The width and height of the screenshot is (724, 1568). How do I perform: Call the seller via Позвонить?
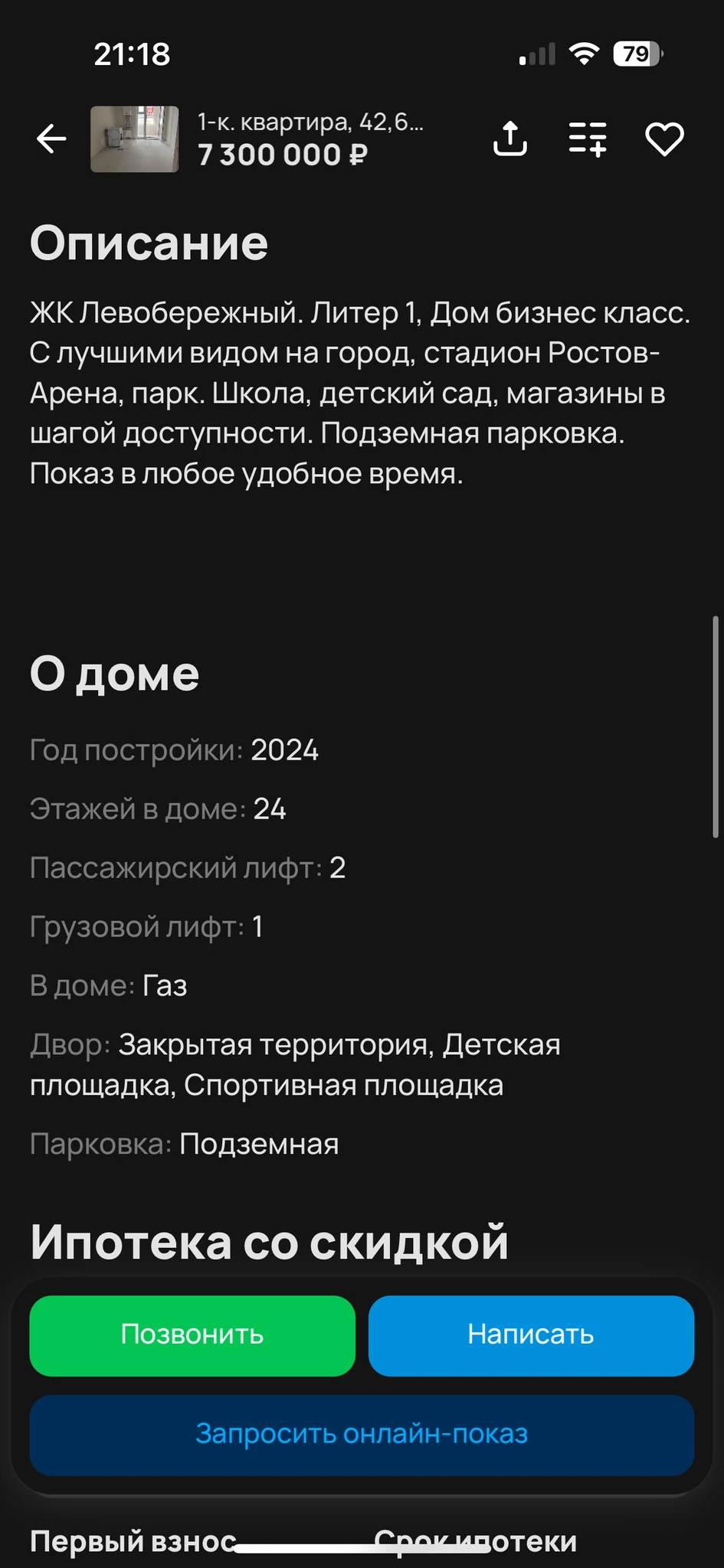pyautogui.click(x=192, y=1335)
